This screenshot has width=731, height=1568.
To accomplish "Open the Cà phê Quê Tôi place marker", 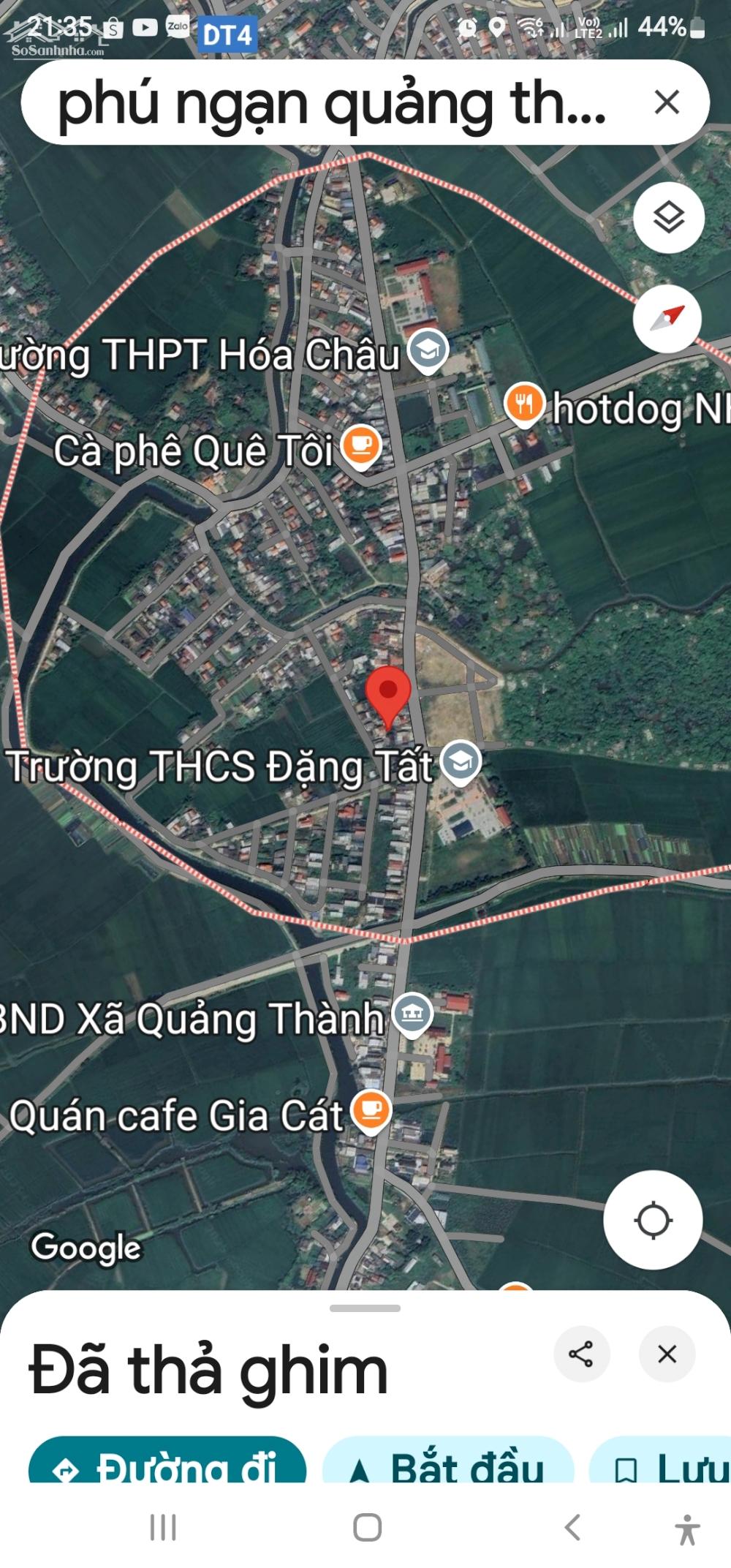I will pyautogui.click(x=361, y=445).
